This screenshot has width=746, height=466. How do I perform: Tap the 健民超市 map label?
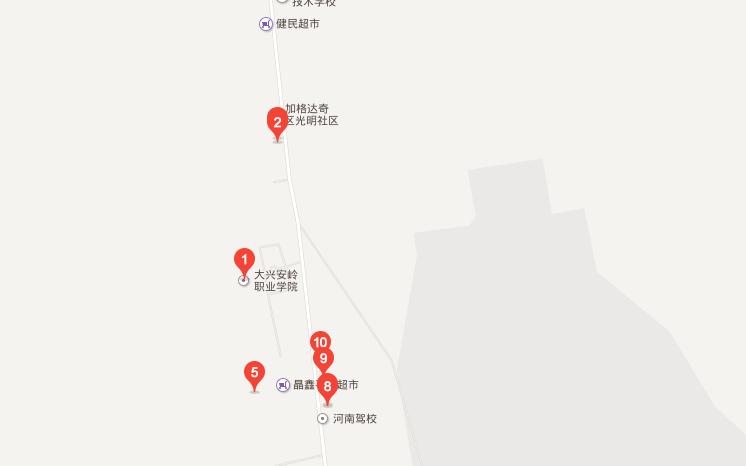click(x=297, y=23)
